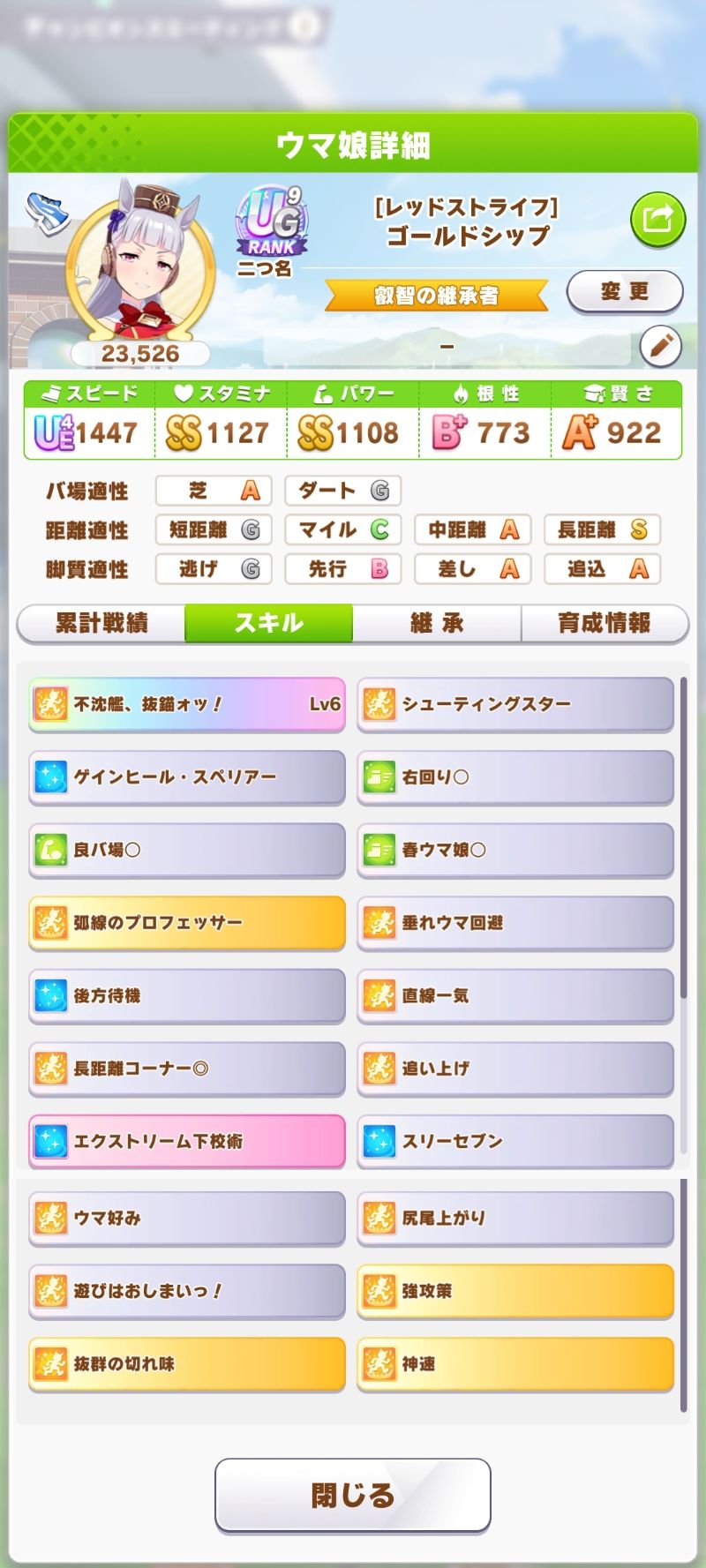This screenshot has height=1568, width=706.
Task: Close the dialog with 閉じる
Action: click(x=353, y=1495)
